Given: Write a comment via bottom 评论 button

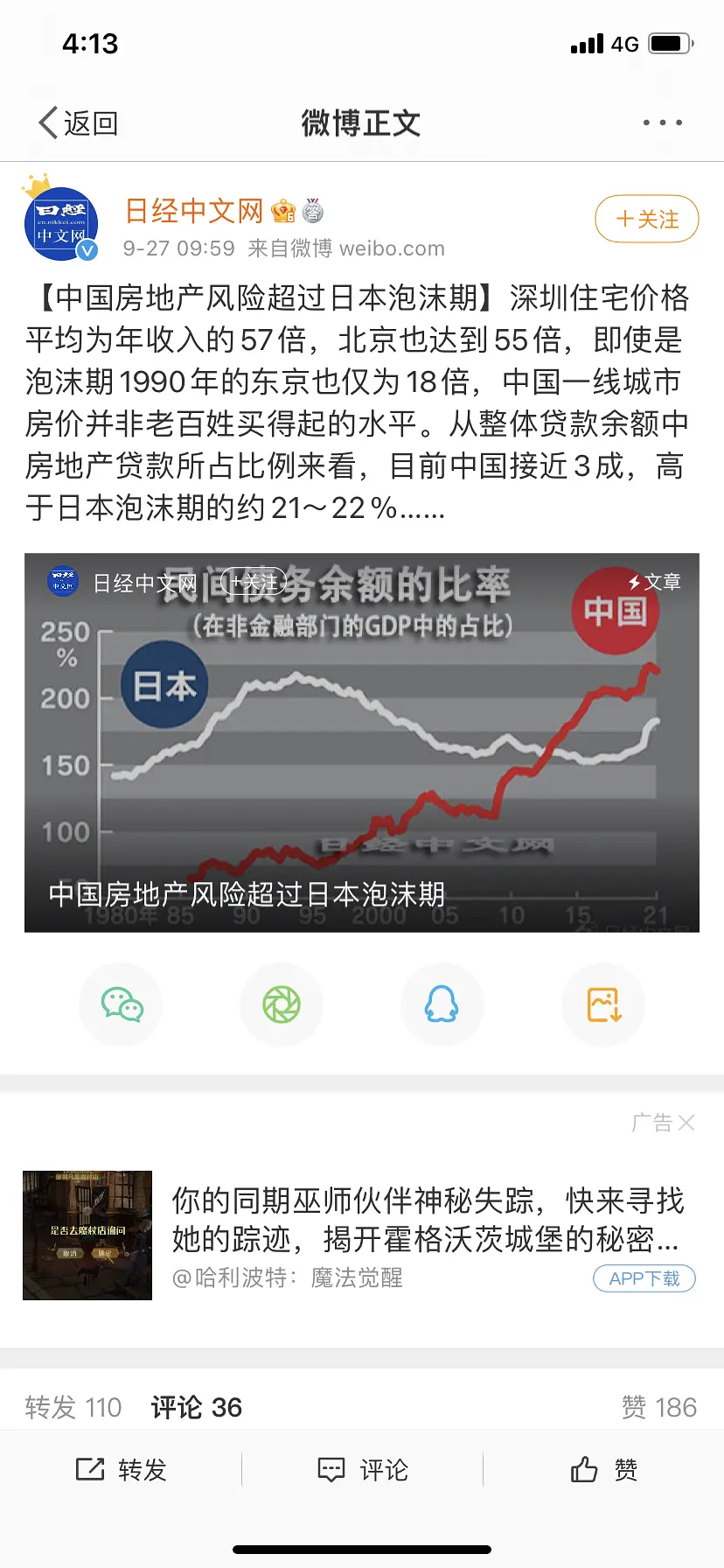Looking at the screenshot, I should [x=362, y=1470].
